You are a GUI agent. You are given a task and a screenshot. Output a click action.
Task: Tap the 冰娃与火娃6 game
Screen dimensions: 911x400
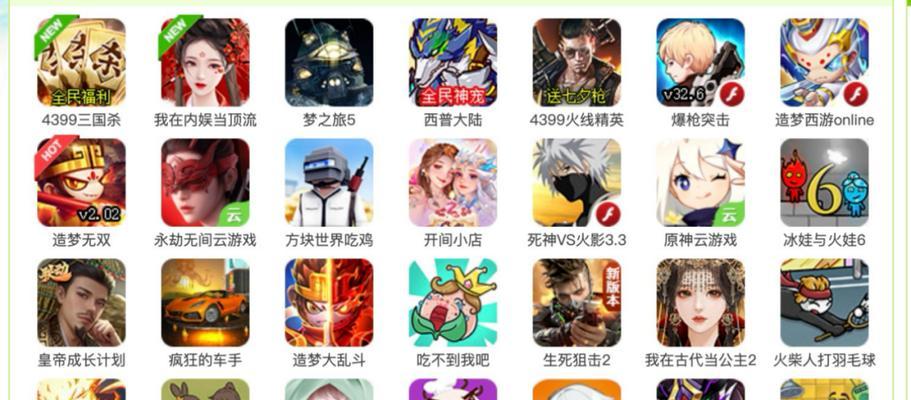824,182
